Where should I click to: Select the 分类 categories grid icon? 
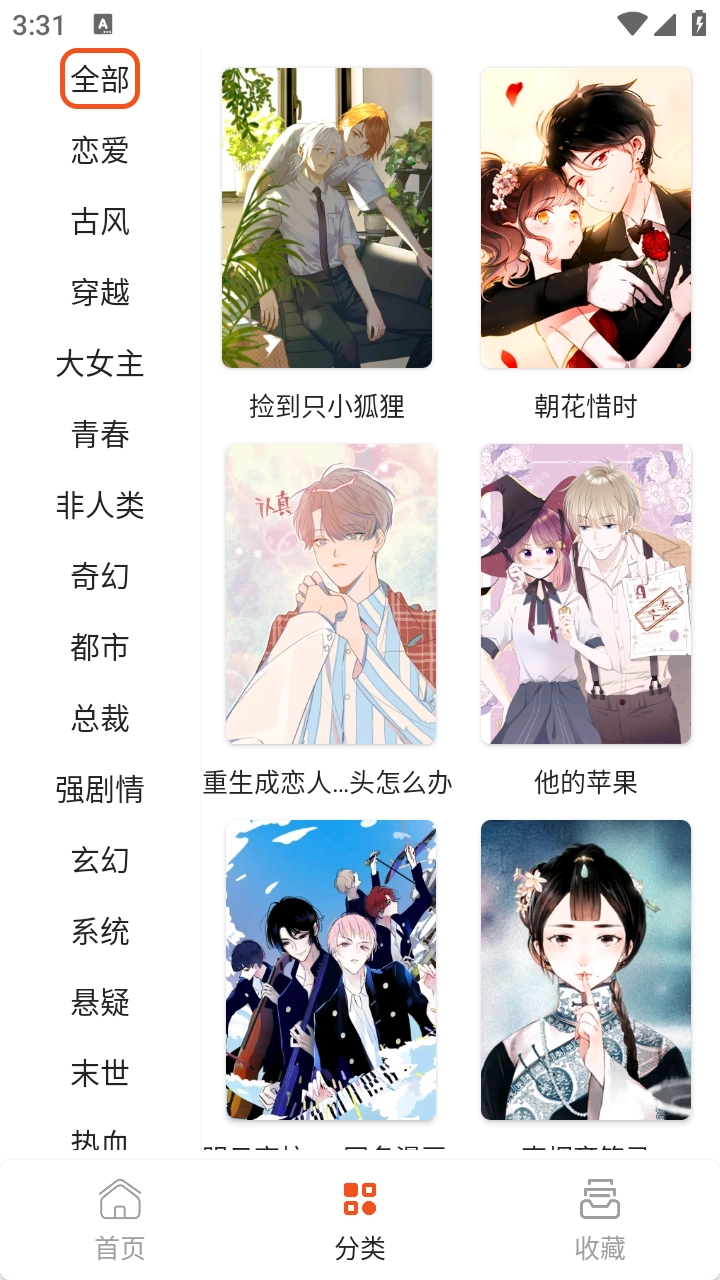pyautogui.click(x=359, y=1199)
